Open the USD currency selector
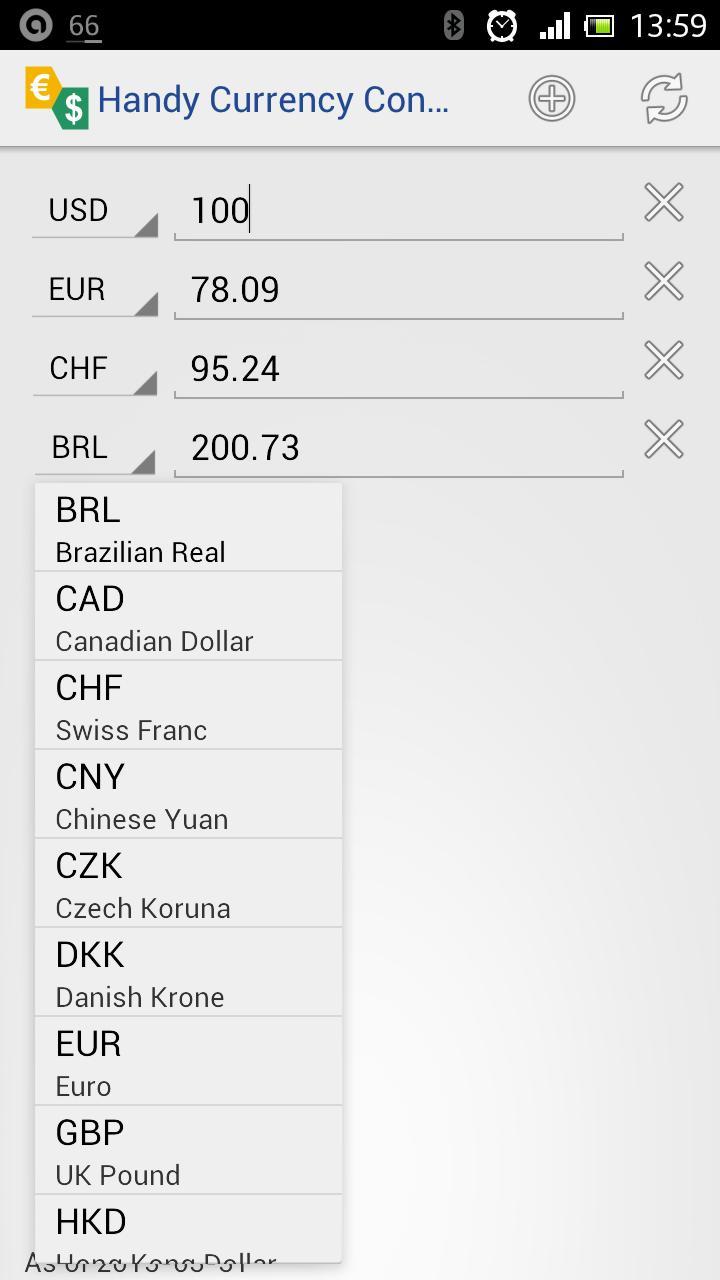 95,210
